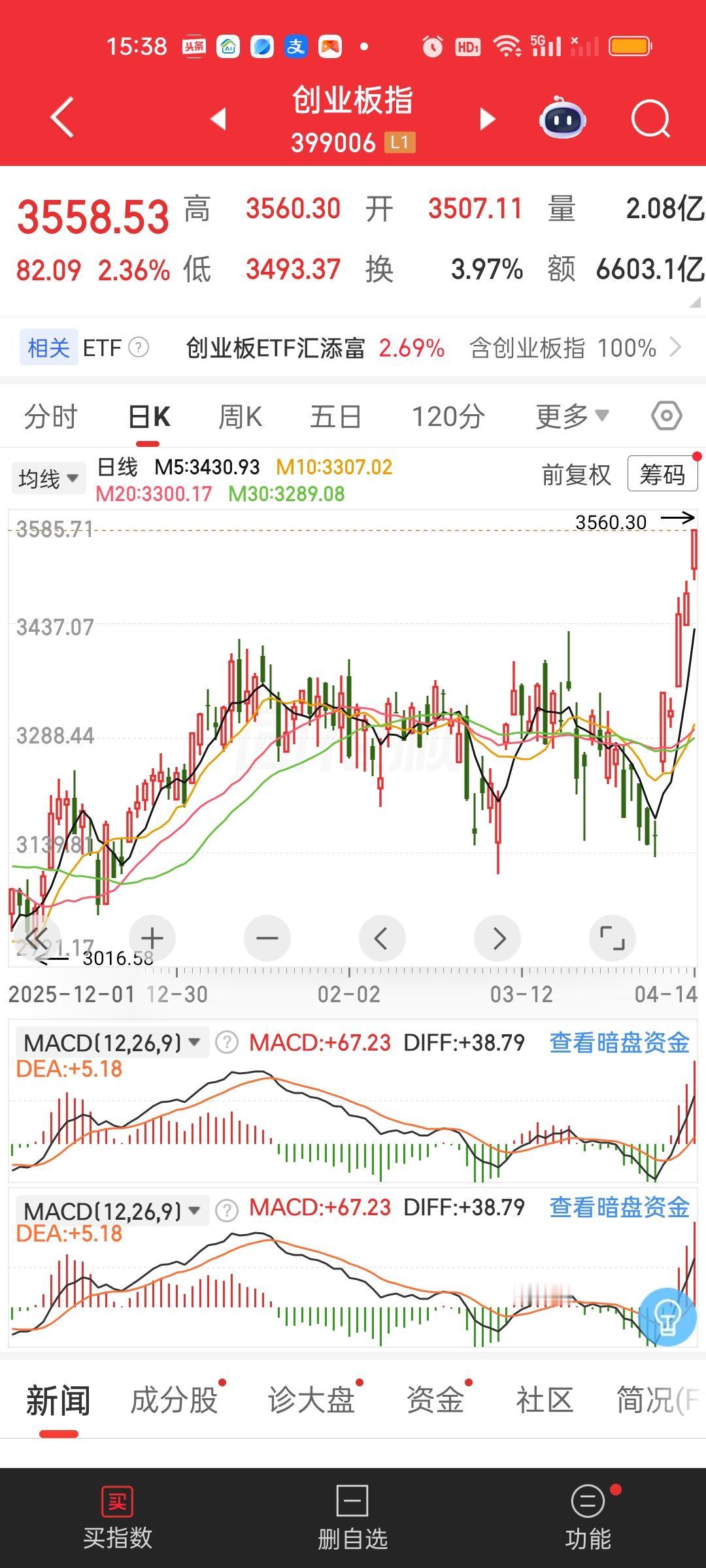Expand the K-line chart to fullscreen
This screenshot has width=706, height=1568.
click(613, 937)
